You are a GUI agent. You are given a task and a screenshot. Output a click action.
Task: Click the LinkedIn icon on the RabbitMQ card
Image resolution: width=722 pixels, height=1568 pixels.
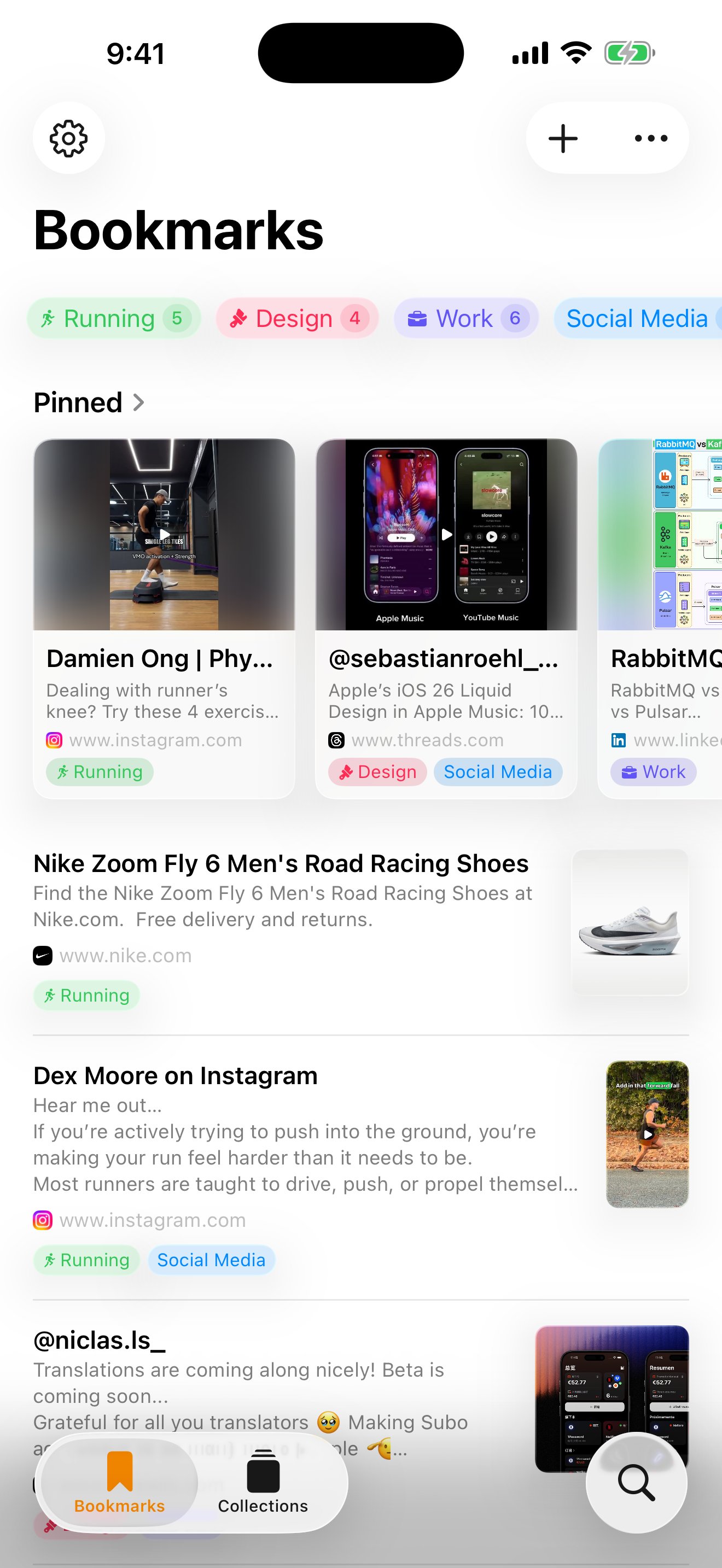[619, 740]
